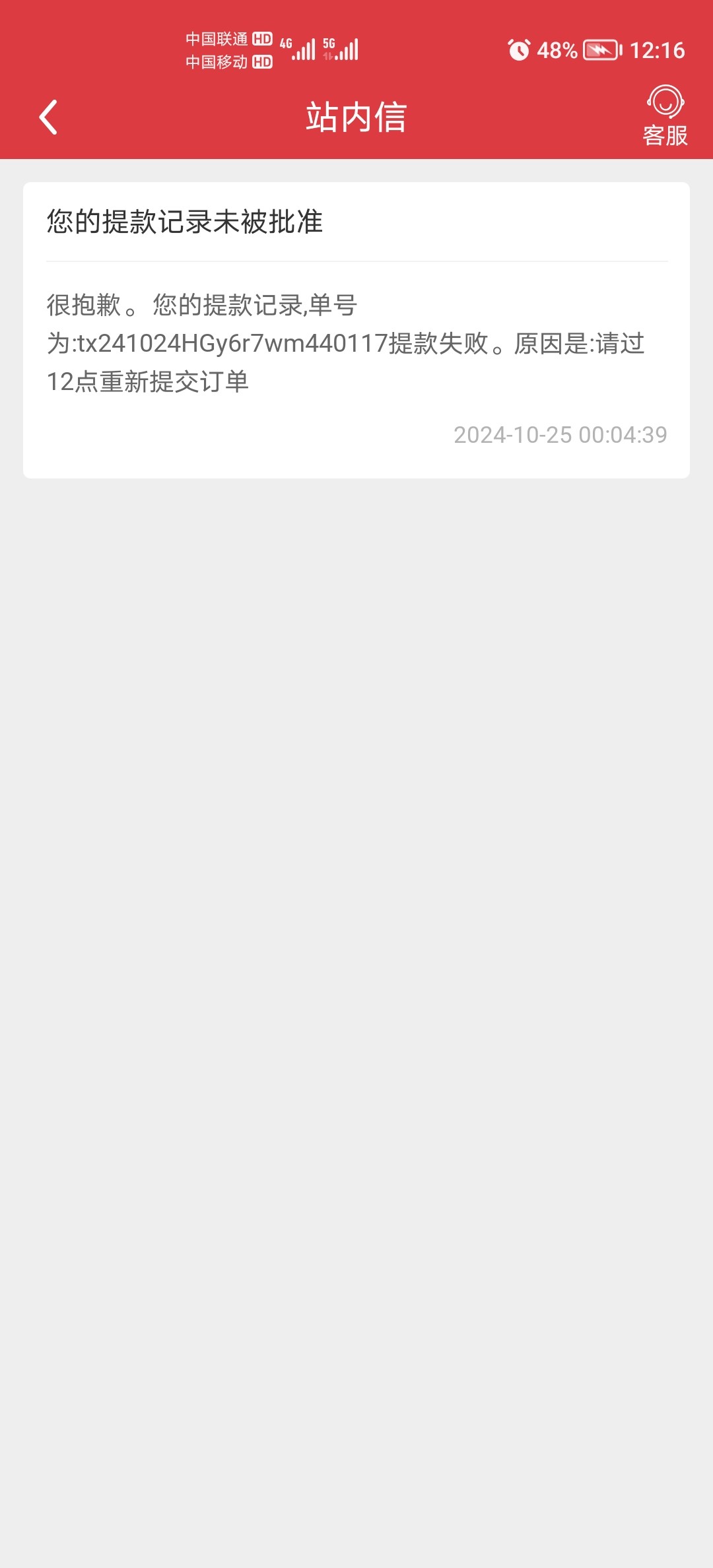This screenshot has width=713, height=1568.
Task: Go back from the 站内信 page
Action: 48,117
